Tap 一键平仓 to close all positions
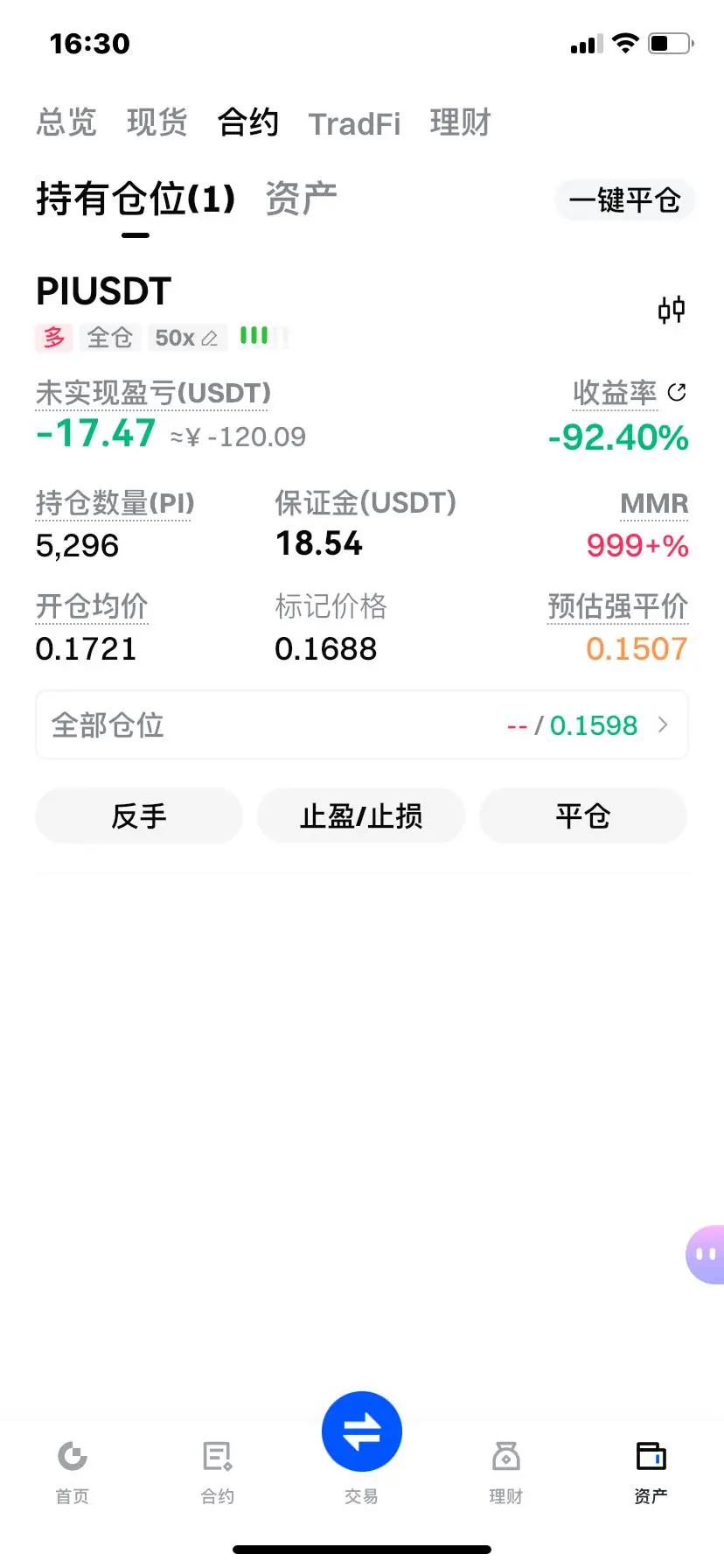 tap(624, 200)
